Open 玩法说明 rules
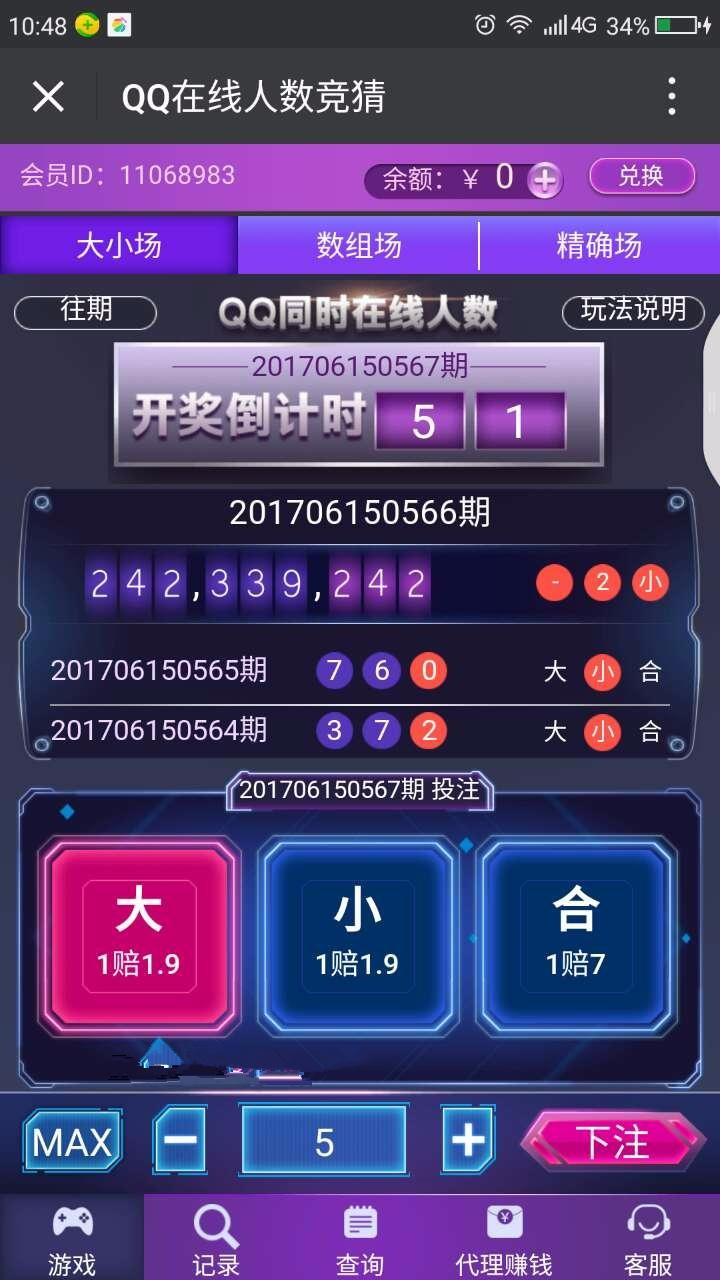720x1280 pixels. point(633,312)
